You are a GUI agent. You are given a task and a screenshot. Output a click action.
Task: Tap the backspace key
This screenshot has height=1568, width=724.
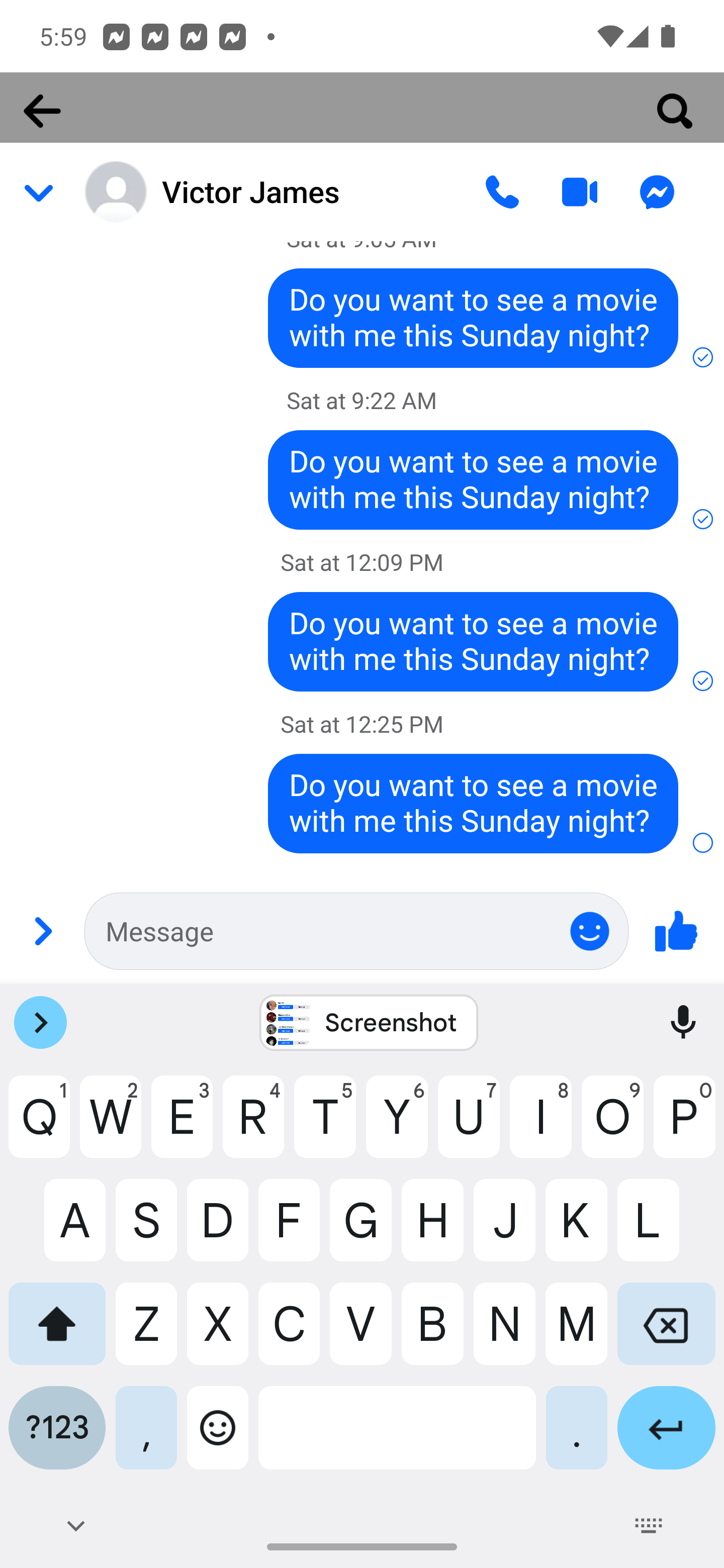(666, 1324)
